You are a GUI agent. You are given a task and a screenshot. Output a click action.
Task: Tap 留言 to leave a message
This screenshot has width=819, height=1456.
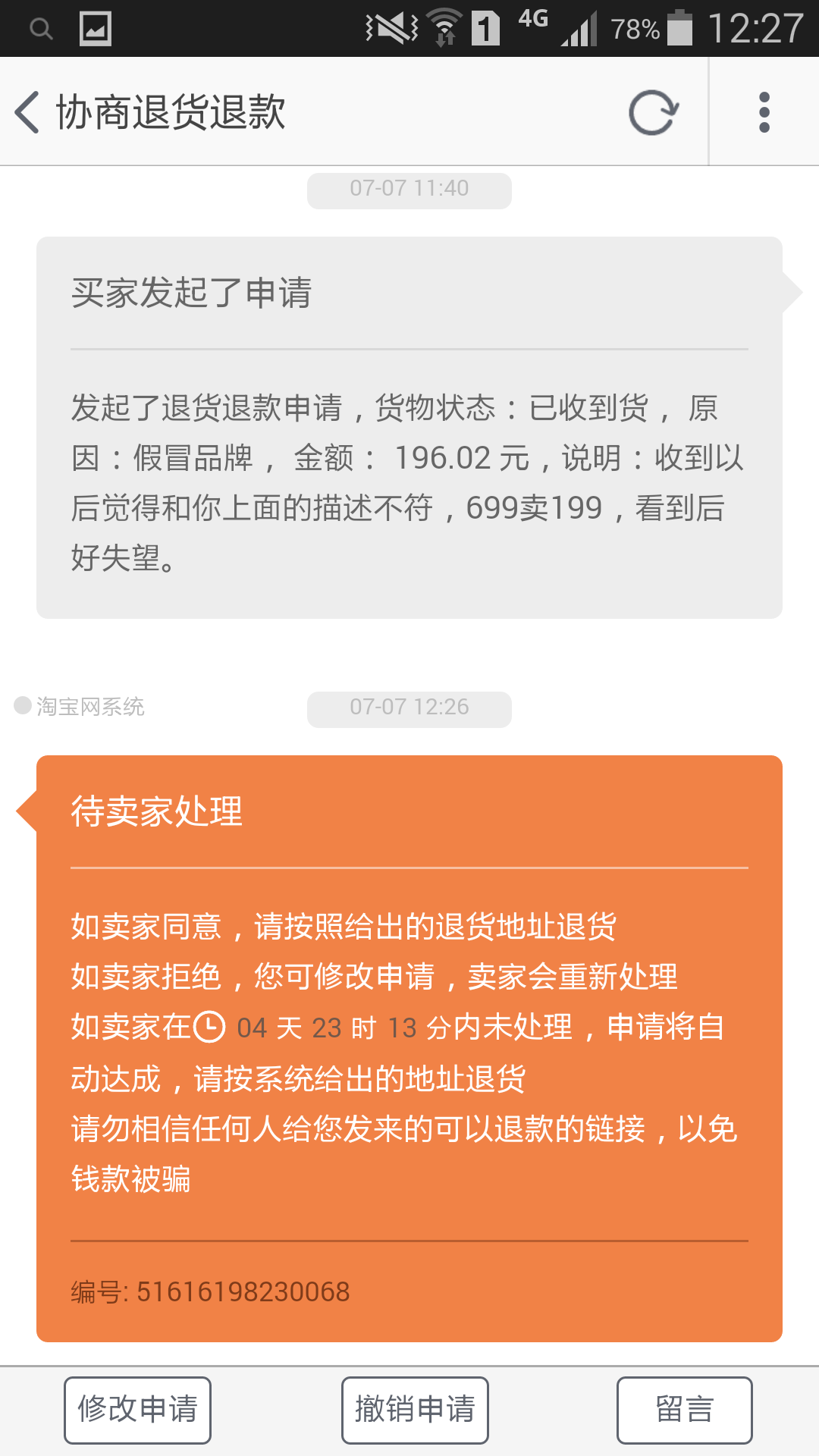point(685,1409)
